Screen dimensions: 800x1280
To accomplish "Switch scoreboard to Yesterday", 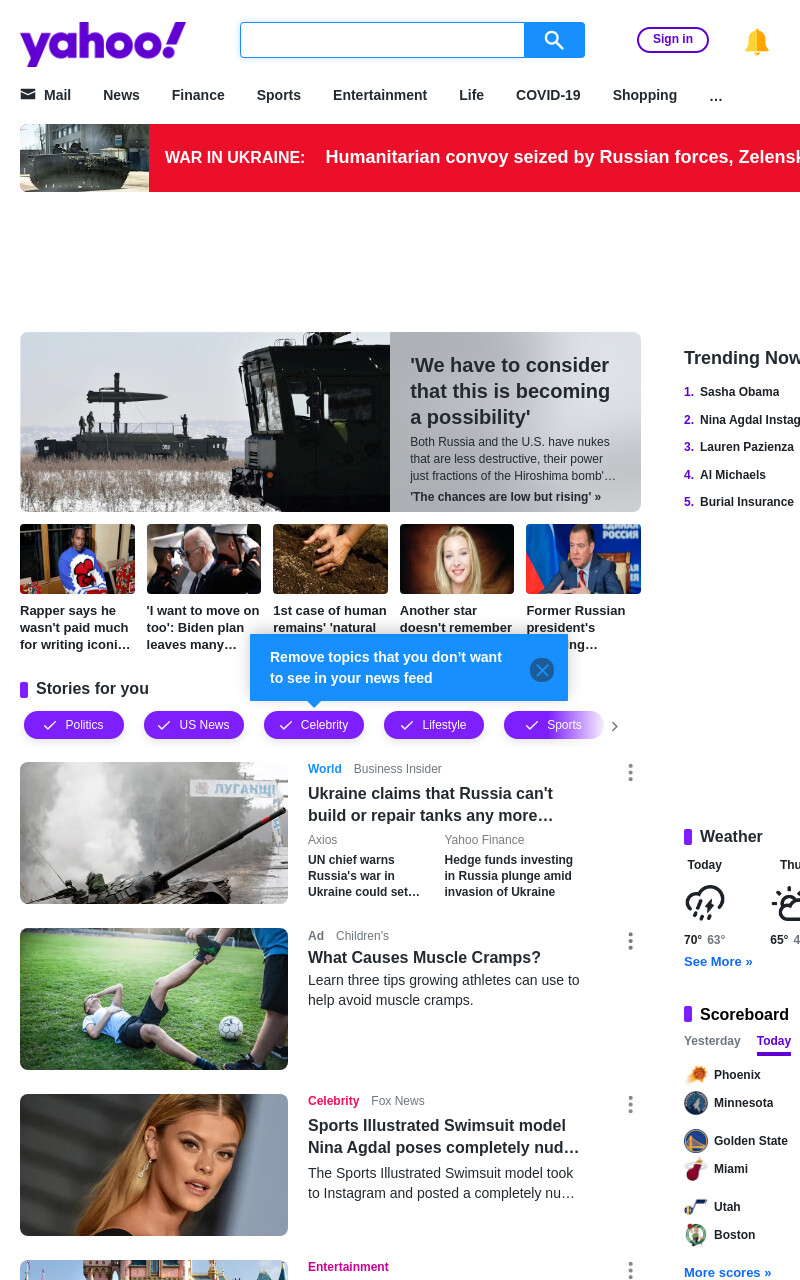I will 712,1041.
